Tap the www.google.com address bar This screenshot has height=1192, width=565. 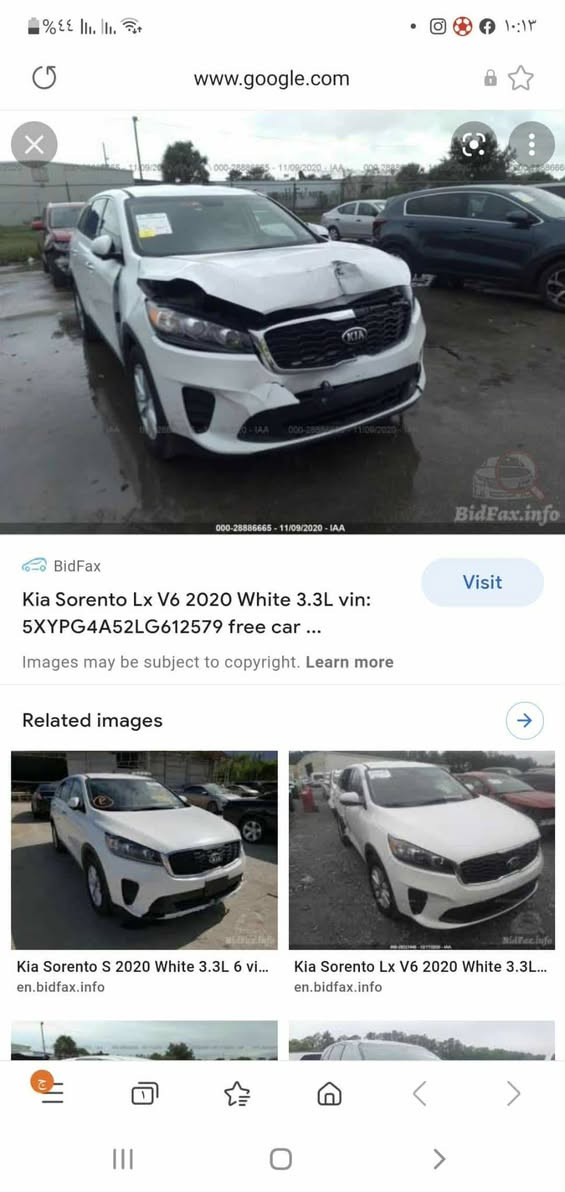click(x=271, y=78)
